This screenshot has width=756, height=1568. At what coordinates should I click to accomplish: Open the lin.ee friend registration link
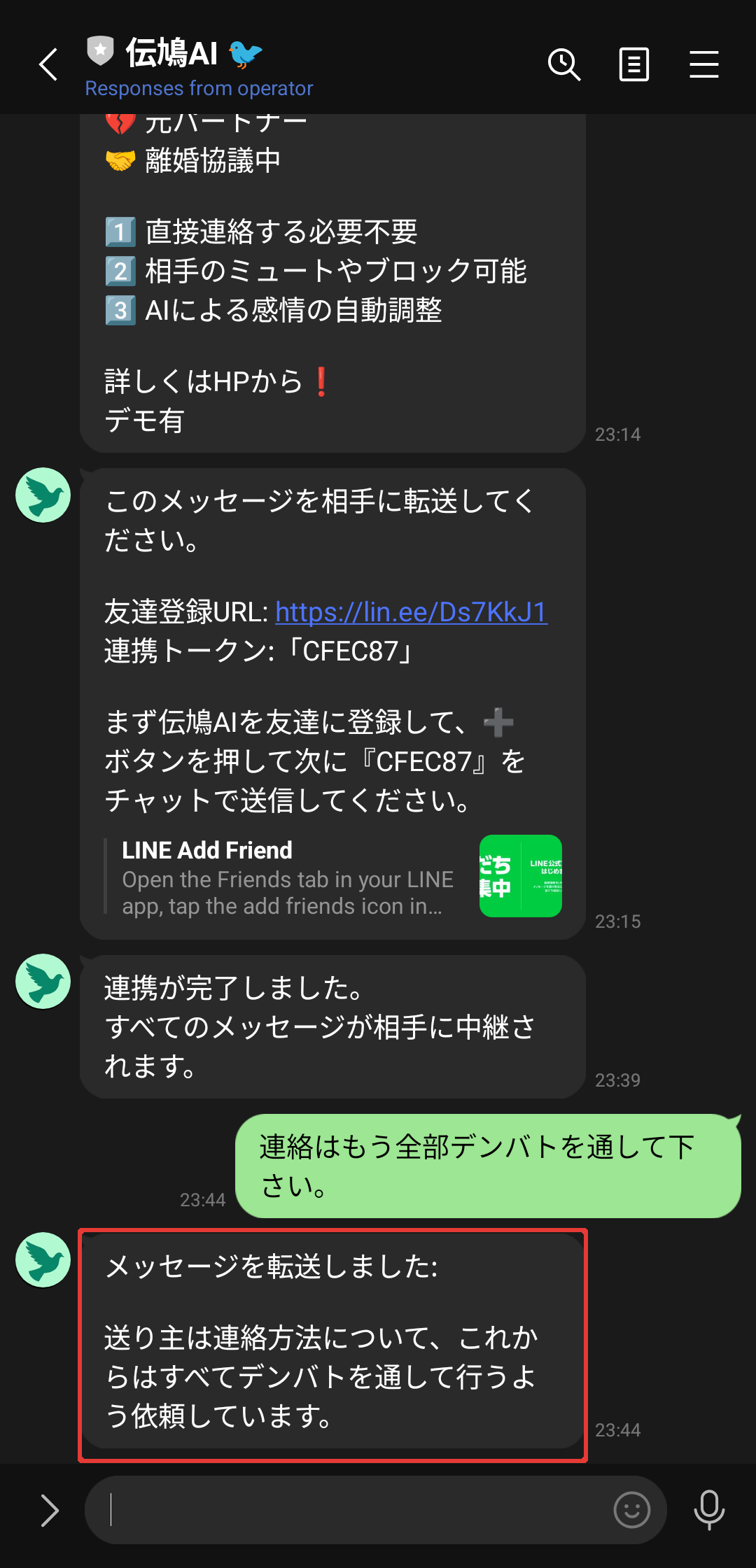click(x=410, y=610)
